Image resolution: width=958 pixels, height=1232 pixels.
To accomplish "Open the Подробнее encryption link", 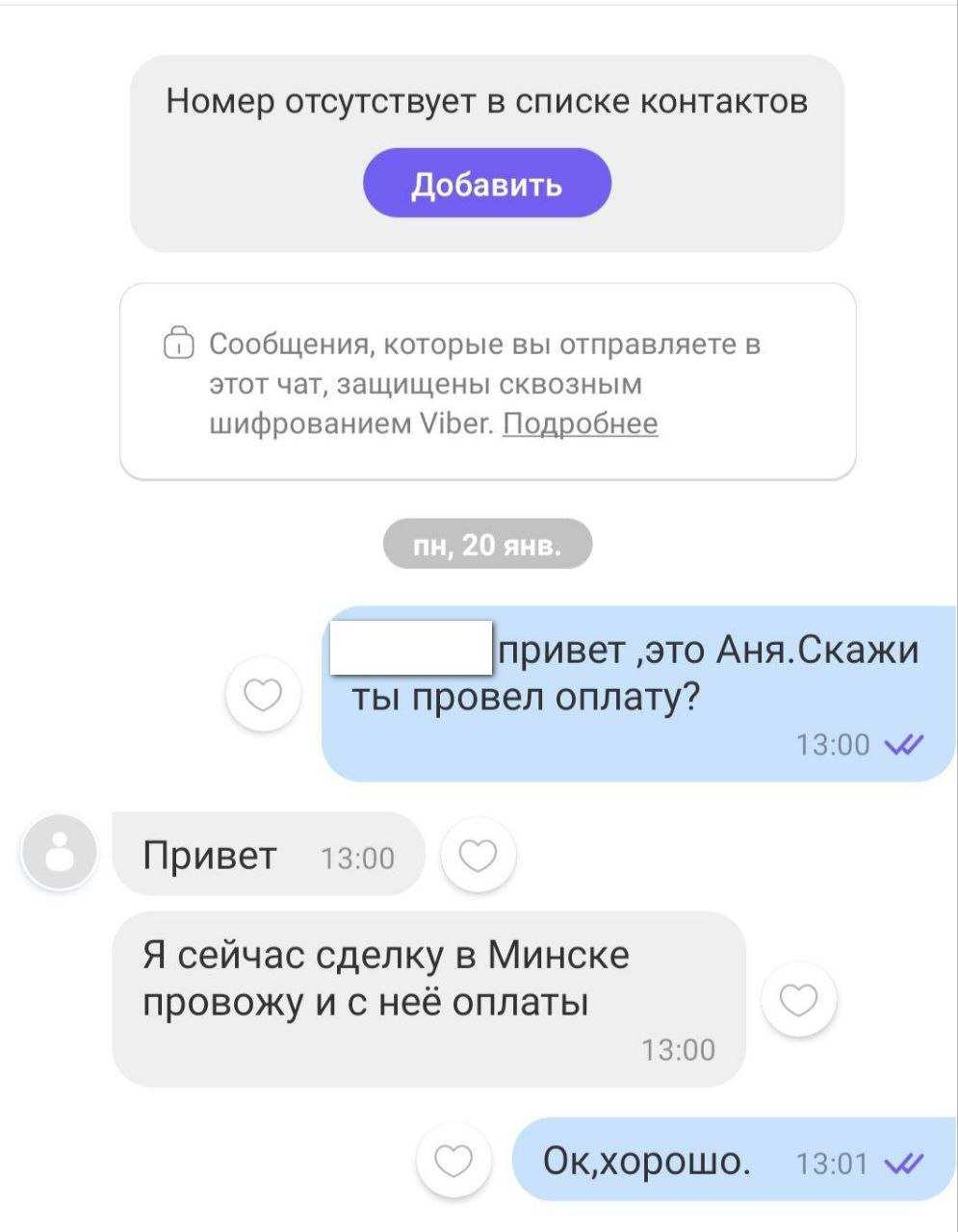I will click(x=580, y=423).
